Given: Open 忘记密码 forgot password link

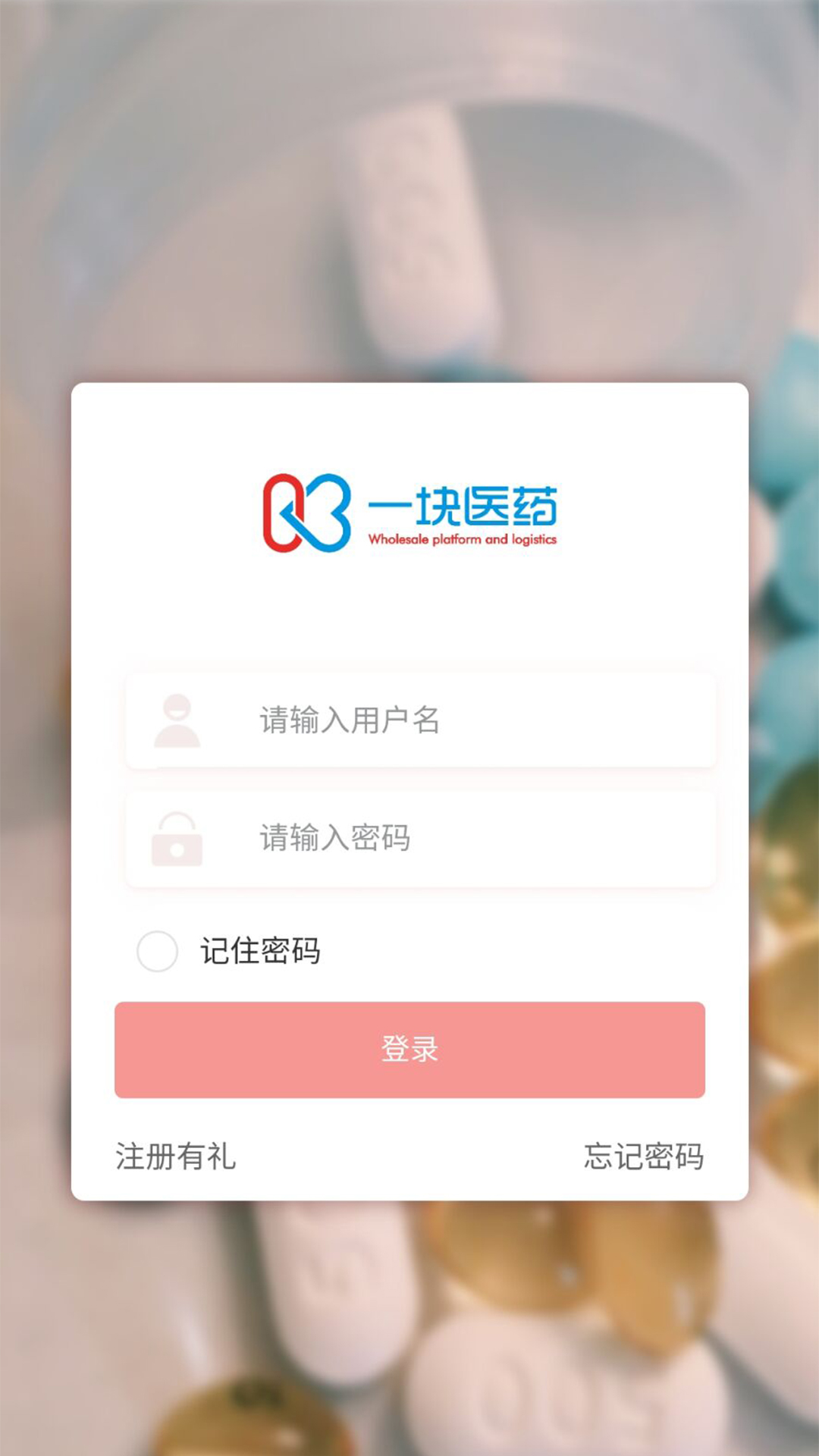Looking at the screenshot, I should 643,1156.
